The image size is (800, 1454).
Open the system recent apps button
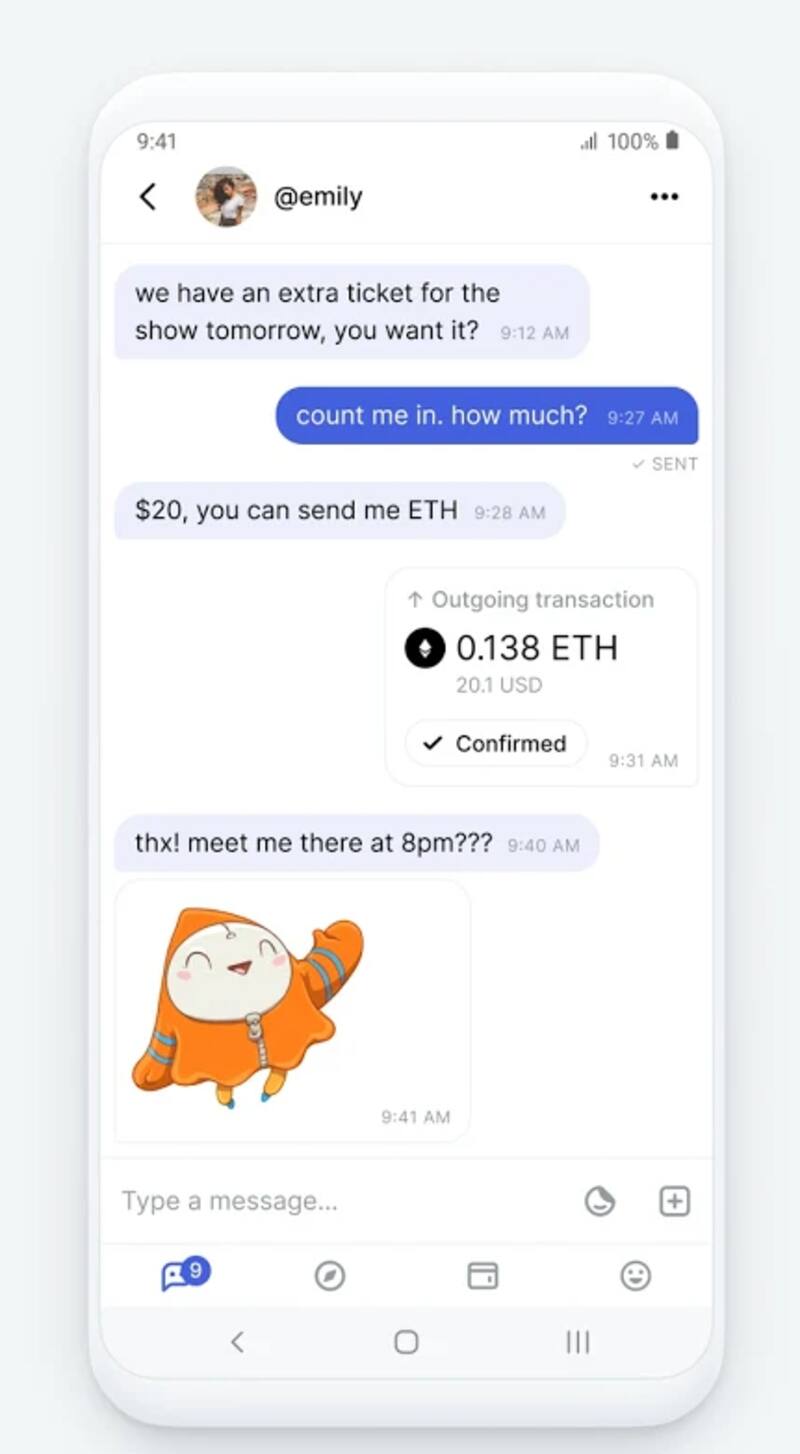578,1342
